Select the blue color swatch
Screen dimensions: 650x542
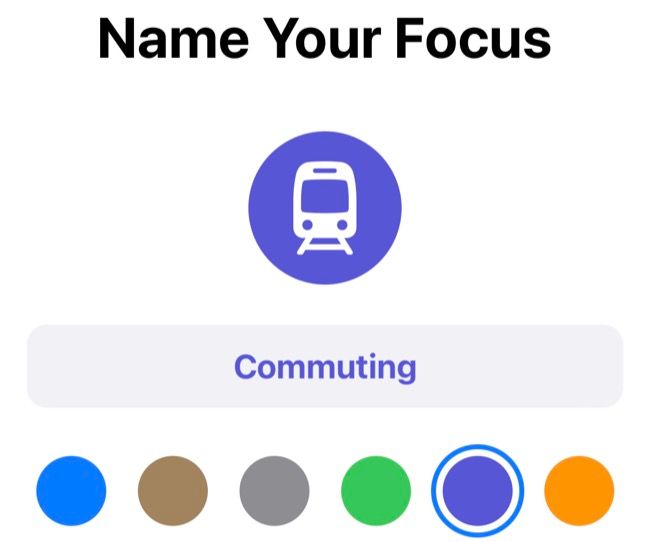tap(71, 491)
